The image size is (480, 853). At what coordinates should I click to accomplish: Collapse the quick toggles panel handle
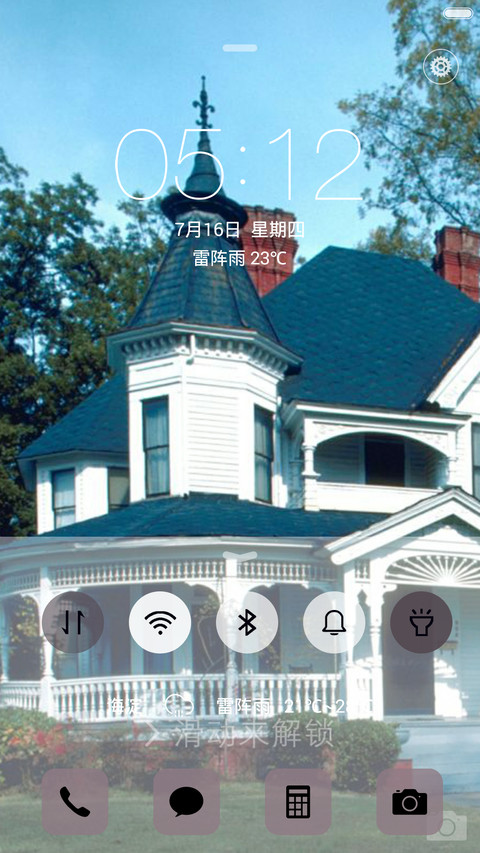pyautogui.click(x=240, y=555)
